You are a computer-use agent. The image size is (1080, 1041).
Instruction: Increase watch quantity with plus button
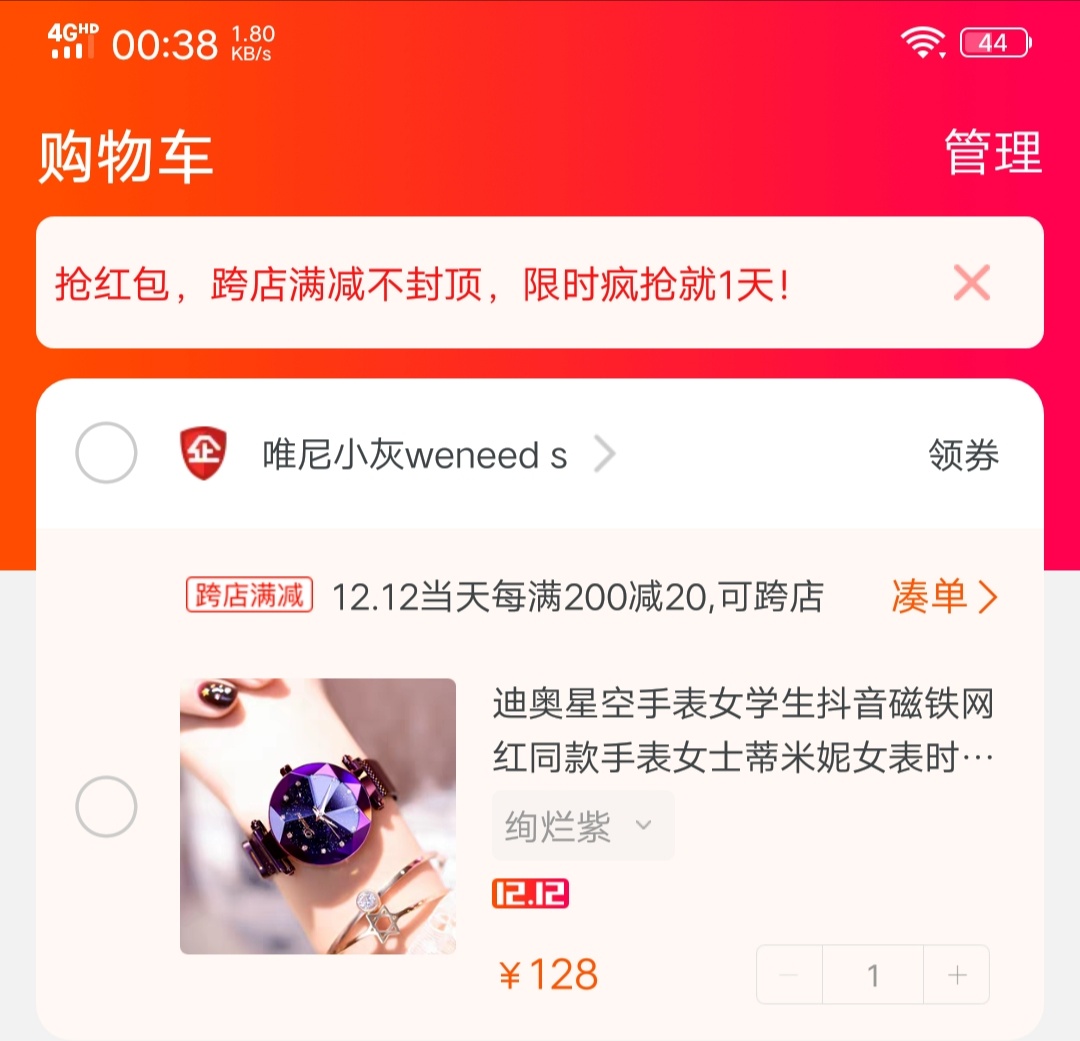tap(956, 975)
